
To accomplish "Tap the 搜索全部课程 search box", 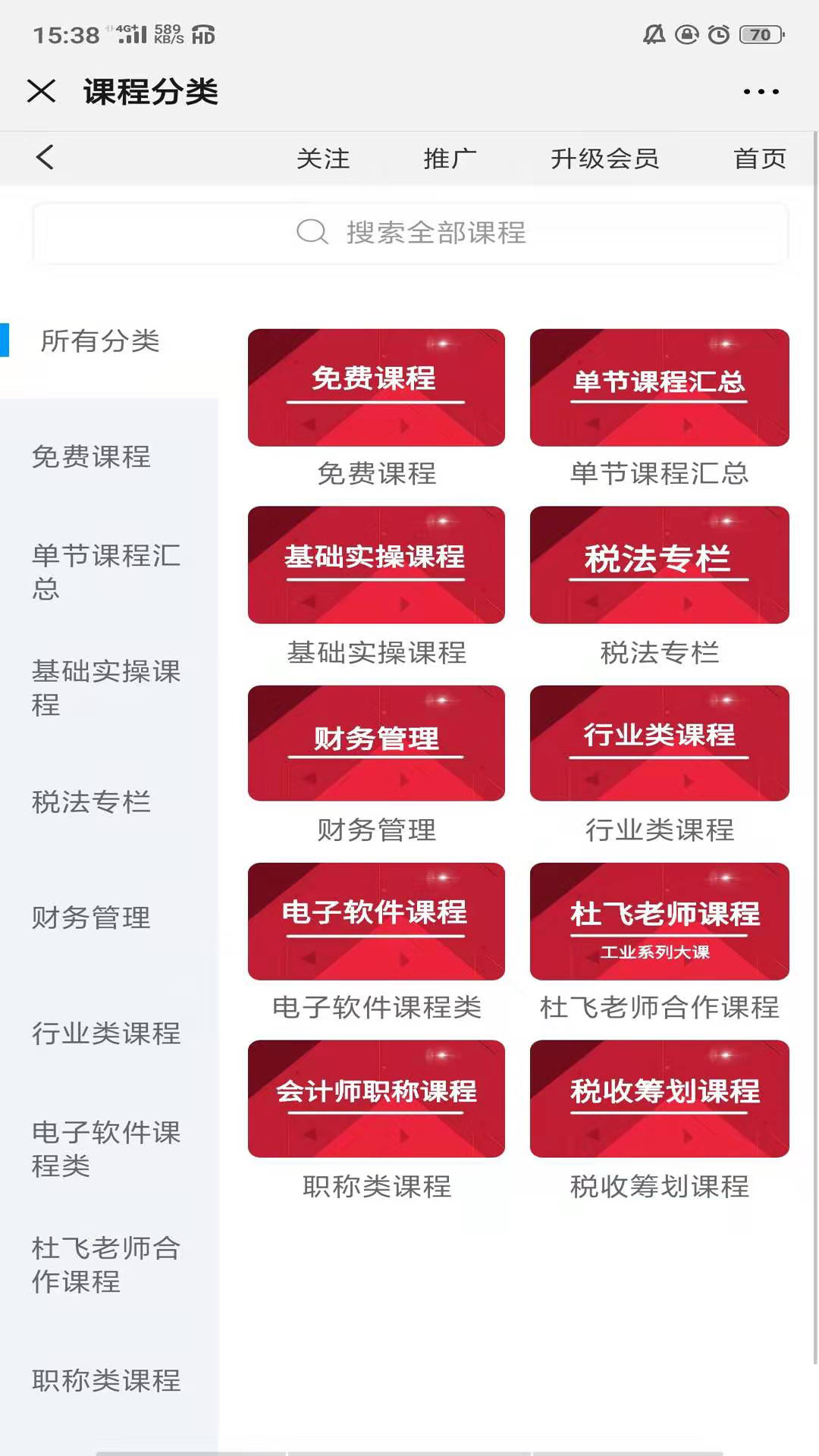I will tap(410, 232).
